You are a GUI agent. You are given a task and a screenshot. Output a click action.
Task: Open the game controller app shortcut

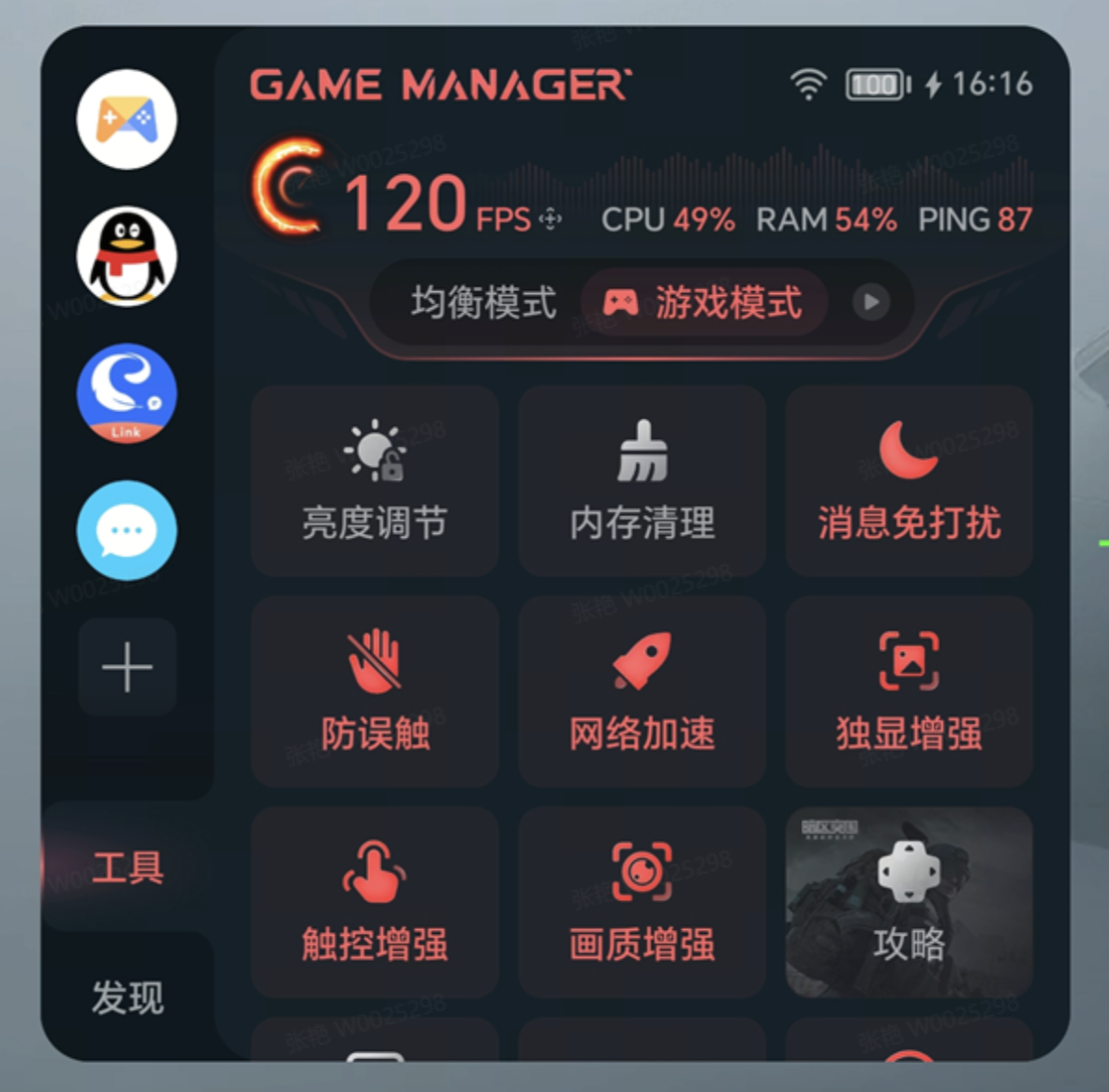coord(126,119)
